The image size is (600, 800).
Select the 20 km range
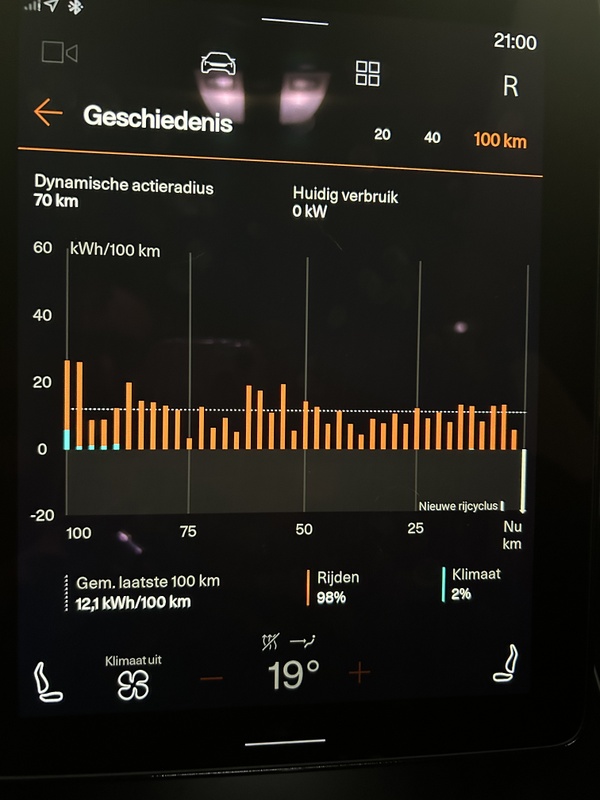click(x=382, y=135)
